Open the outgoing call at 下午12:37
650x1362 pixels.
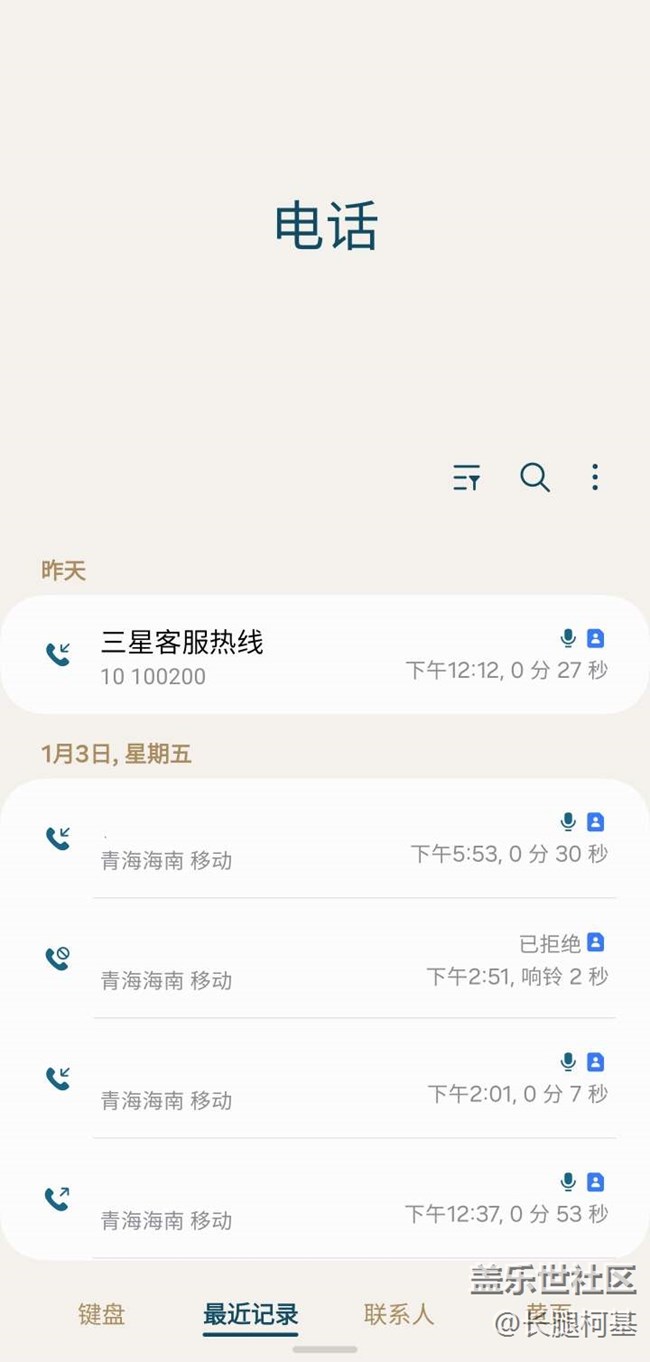325,1199
